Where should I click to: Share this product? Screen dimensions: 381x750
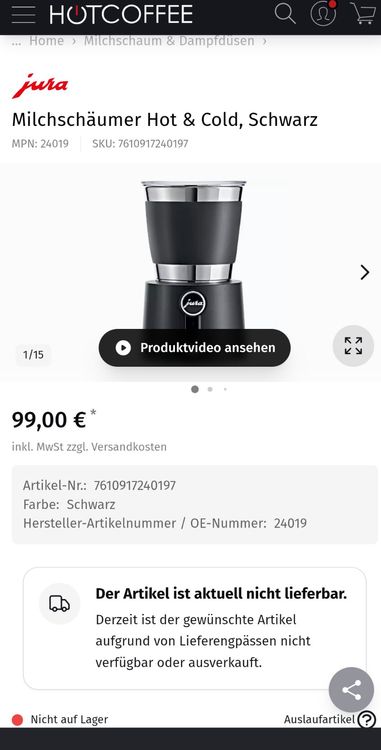[351, 690]
